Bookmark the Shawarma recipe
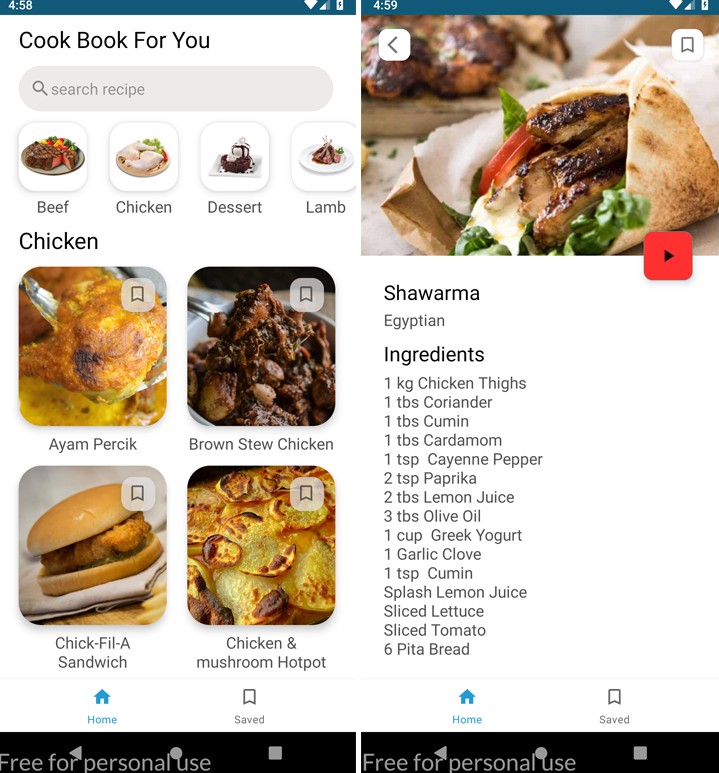This screenshot has height=773, width=719. click(687, 45)
